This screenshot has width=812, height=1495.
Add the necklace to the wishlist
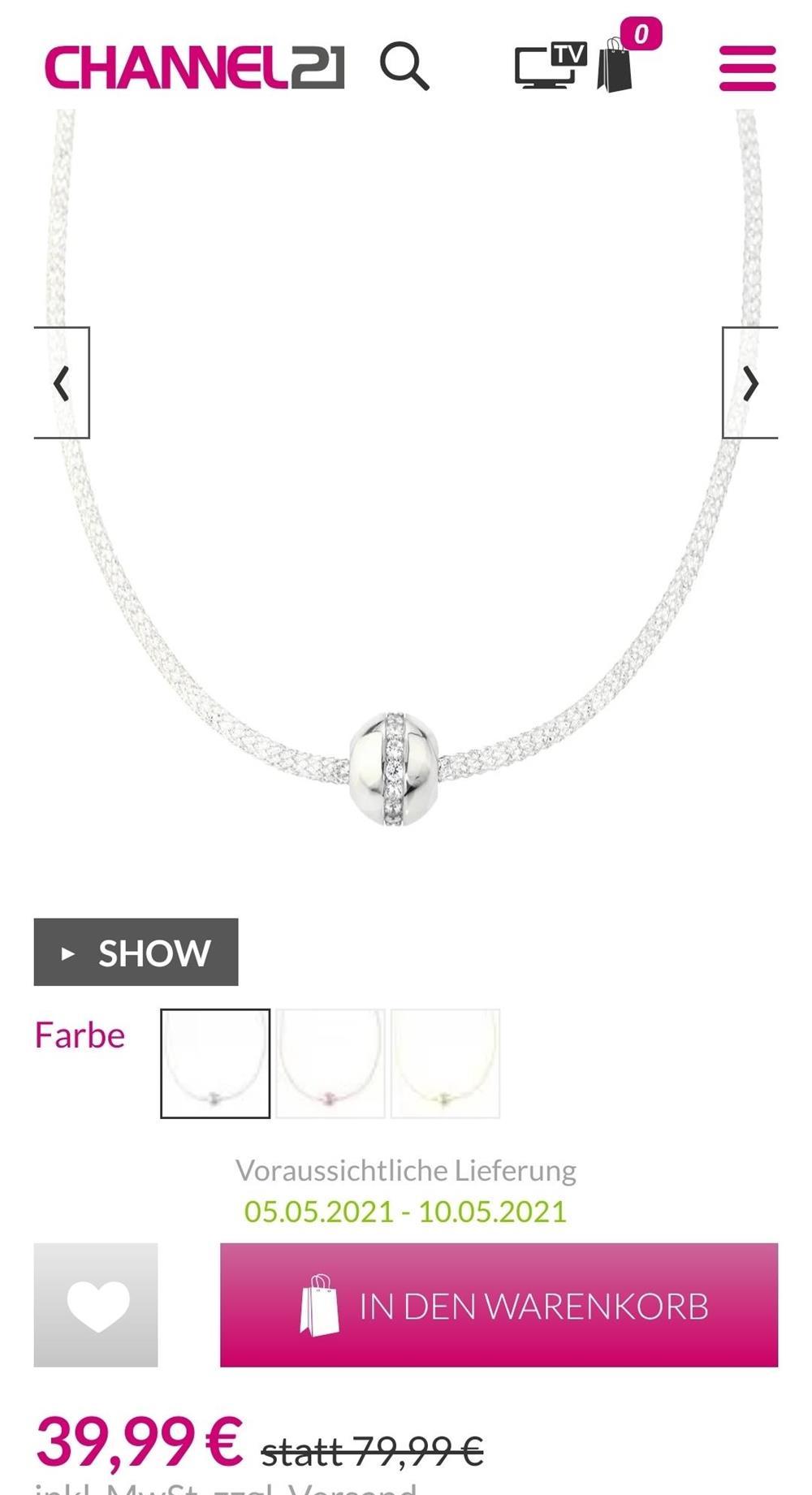(x=96, y=1305)
